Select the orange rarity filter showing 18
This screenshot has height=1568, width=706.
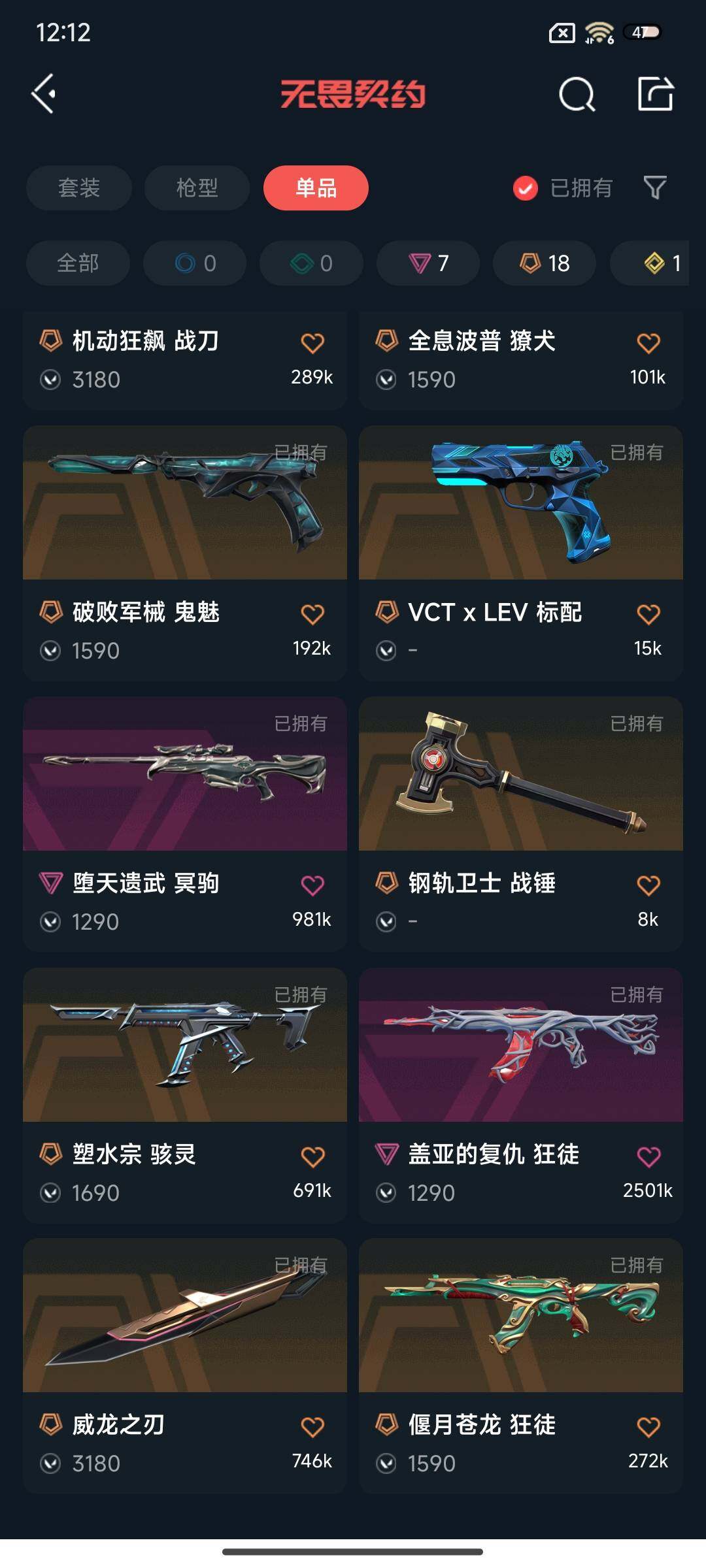click(543, 263)
